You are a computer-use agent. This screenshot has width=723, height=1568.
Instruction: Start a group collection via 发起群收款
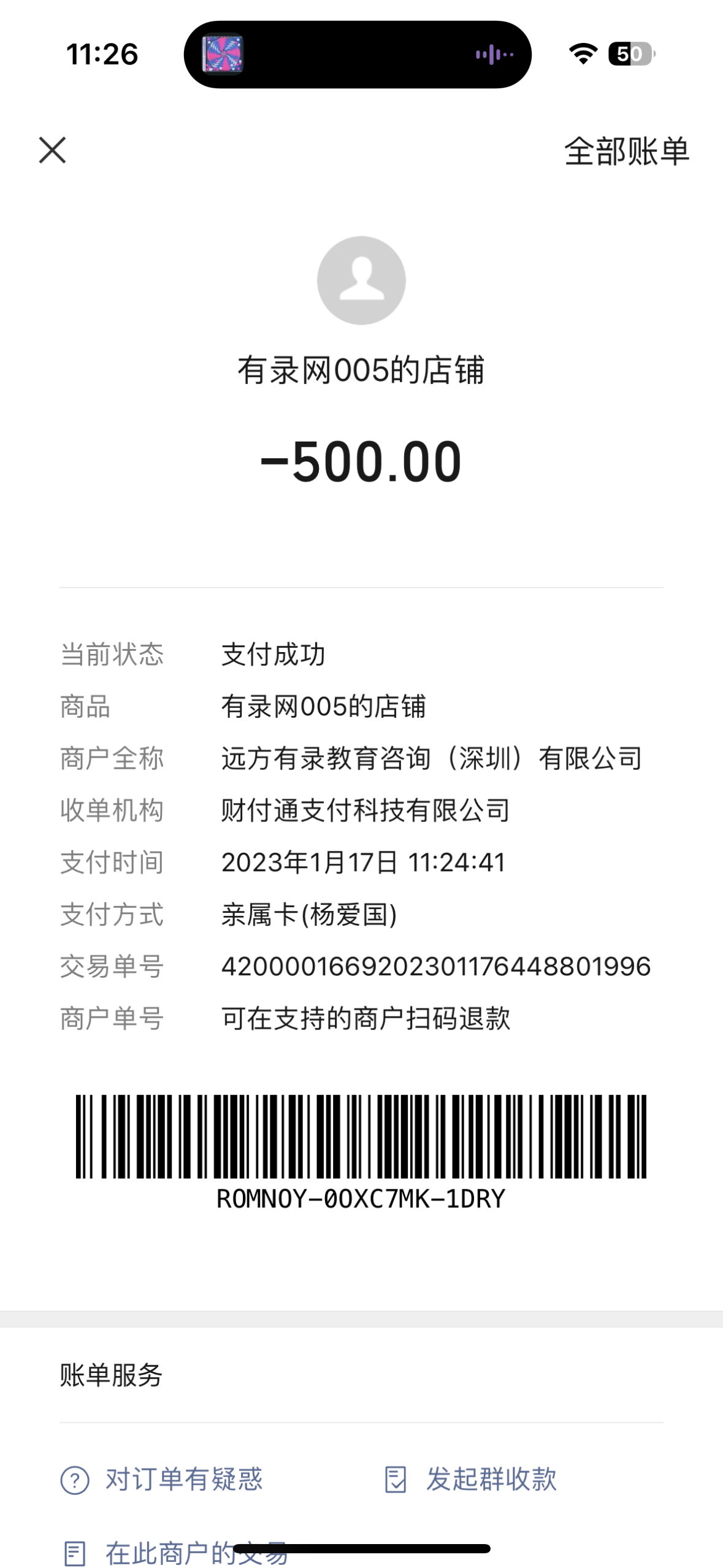470,1479
